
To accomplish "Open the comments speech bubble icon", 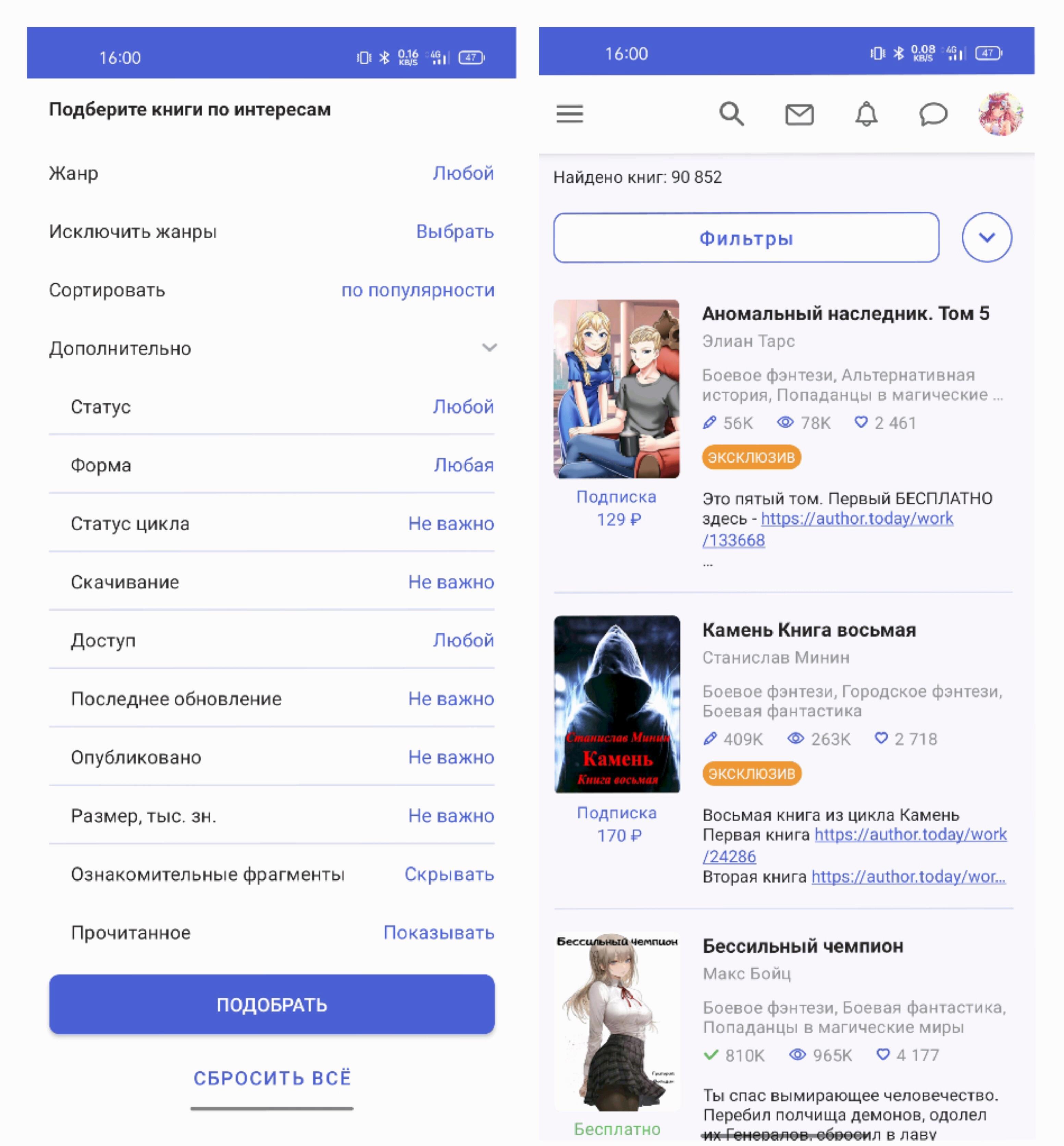I will [933, 114].
